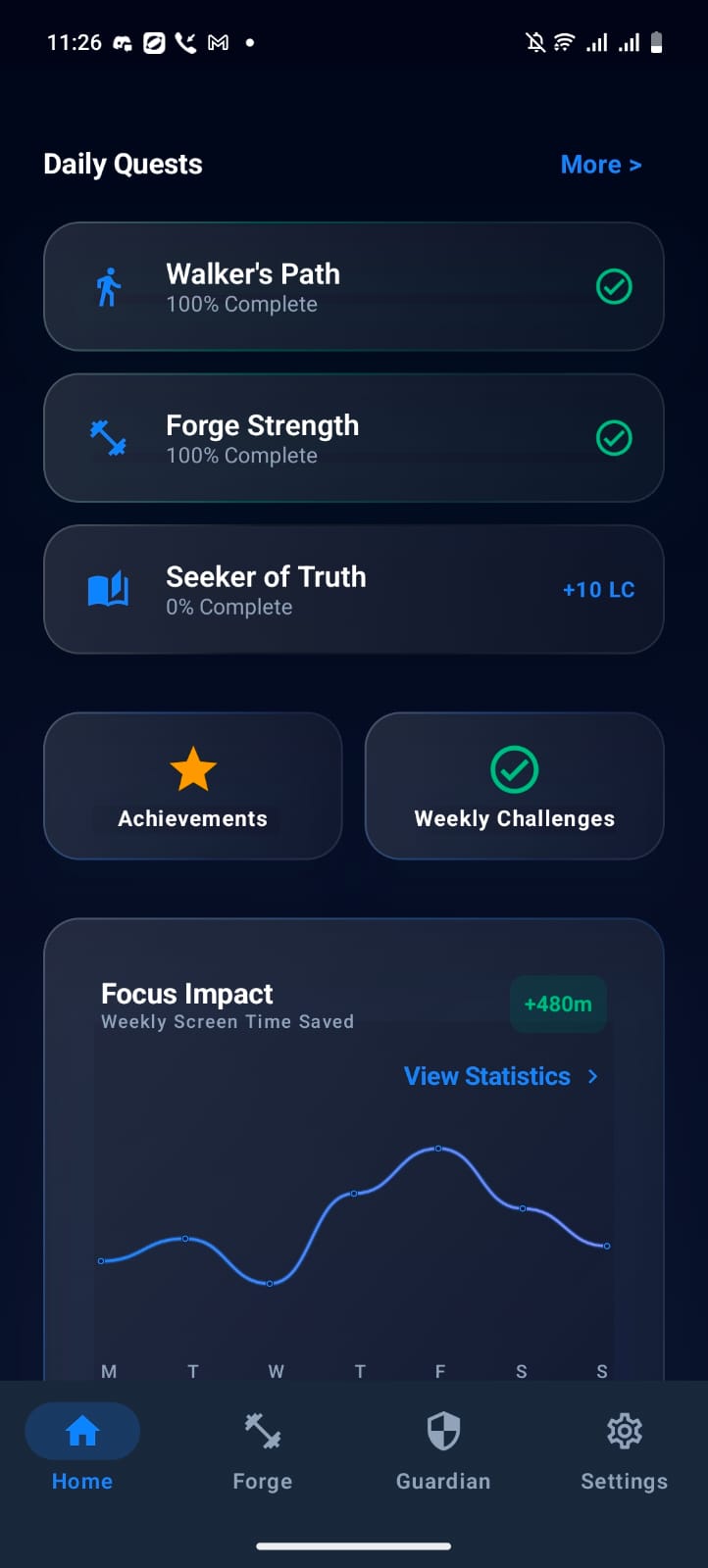The image size is (708, 1568).
Task: Tap the Home house icon
Action: point(81,1431)
